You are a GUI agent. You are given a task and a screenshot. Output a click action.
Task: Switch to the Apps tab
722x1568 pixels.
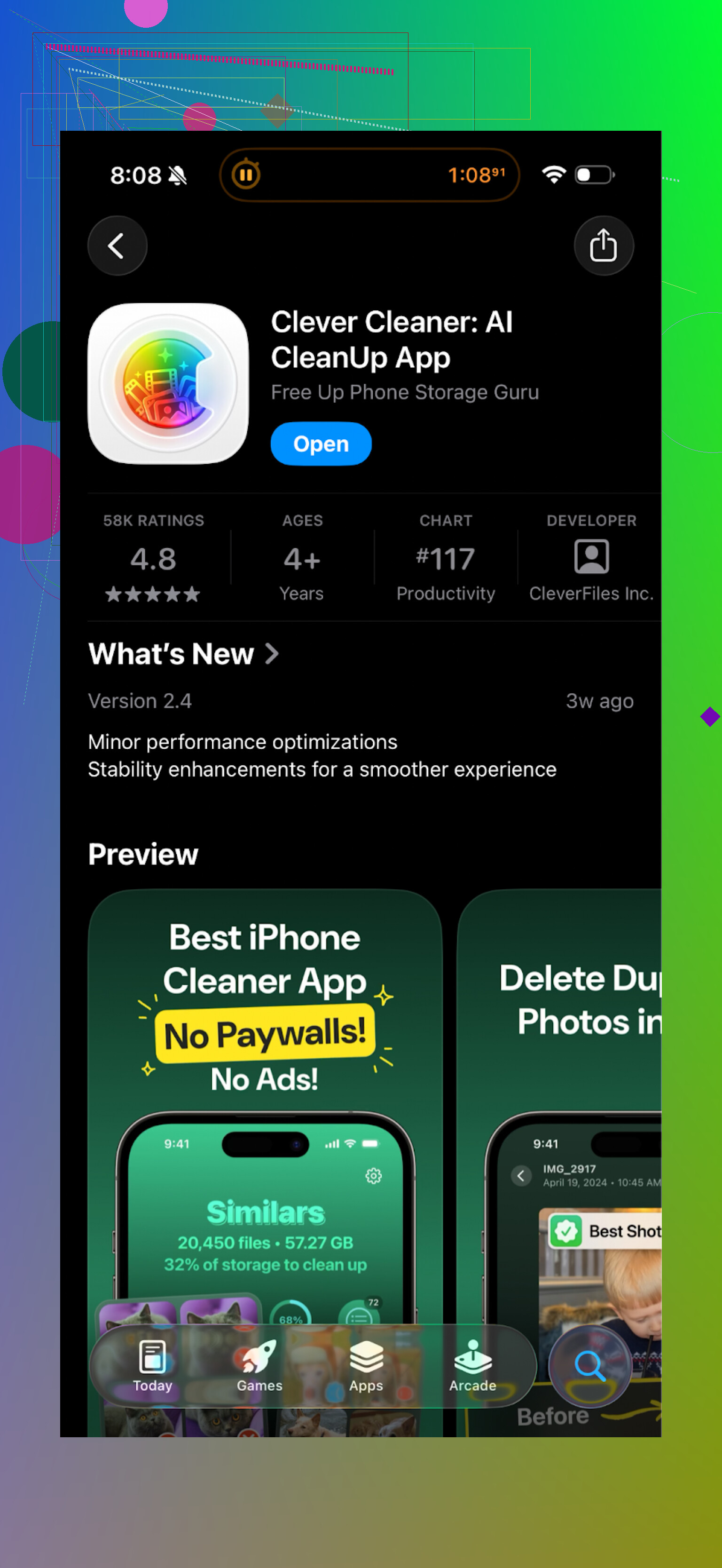tap(366, 1366)
